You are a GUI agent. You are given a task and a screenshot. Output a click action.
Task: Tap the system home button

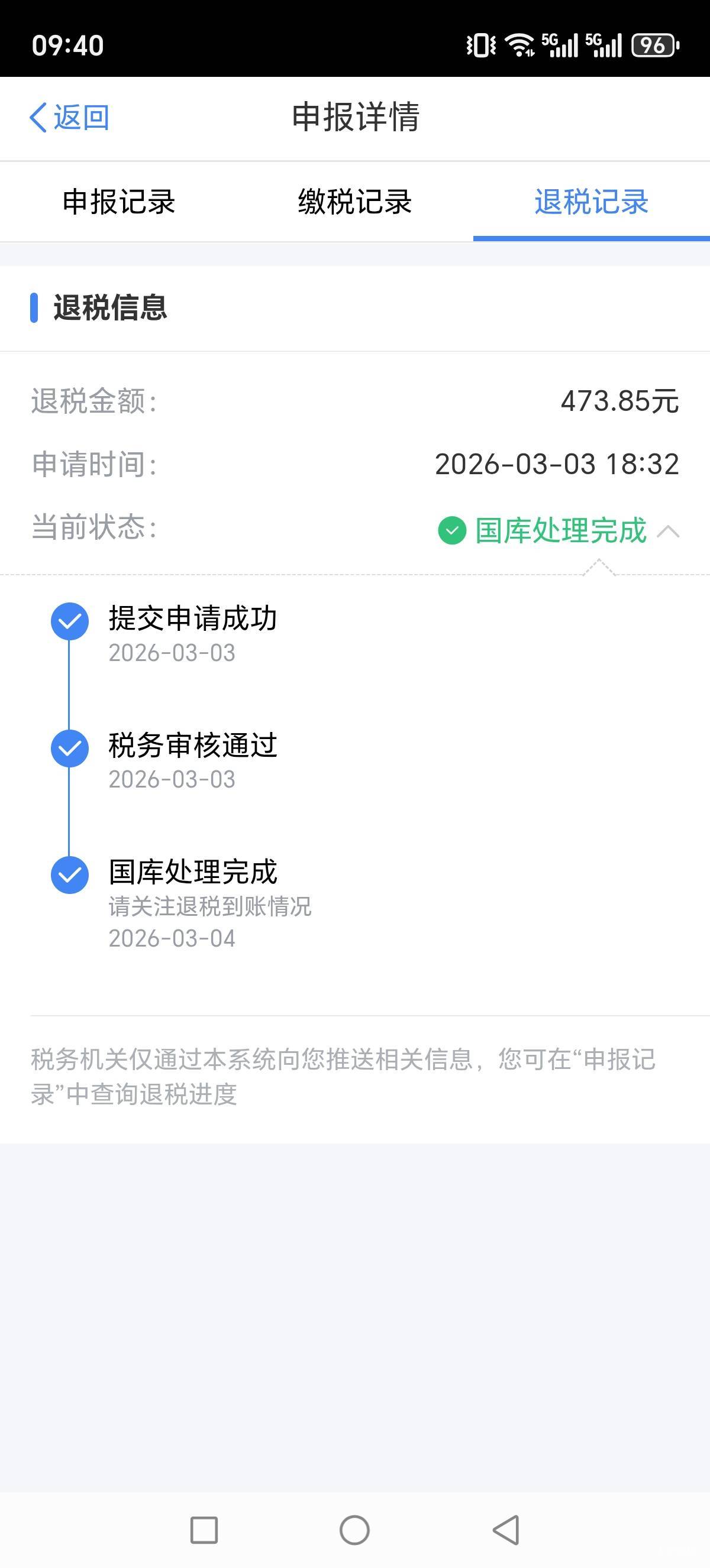(x=354, y=1530)
